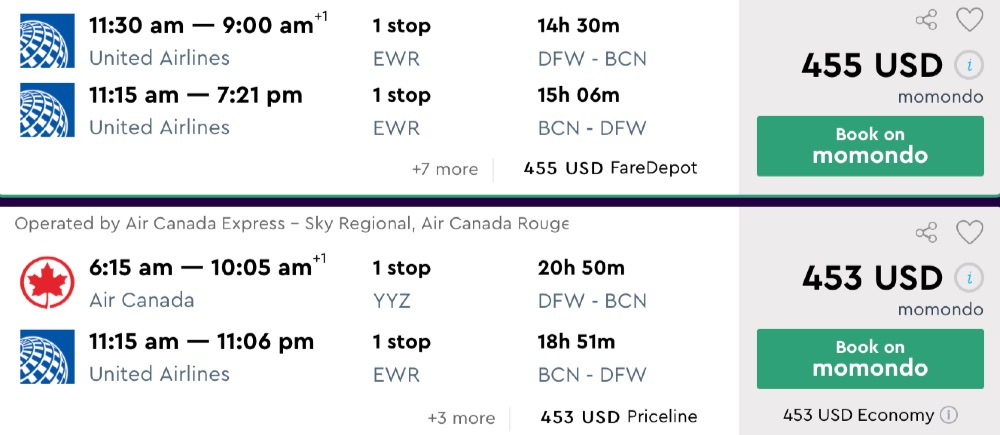Show +7 more offers for 455 USD flight
Screen dimensions: 1000x435
pos(444,169)
